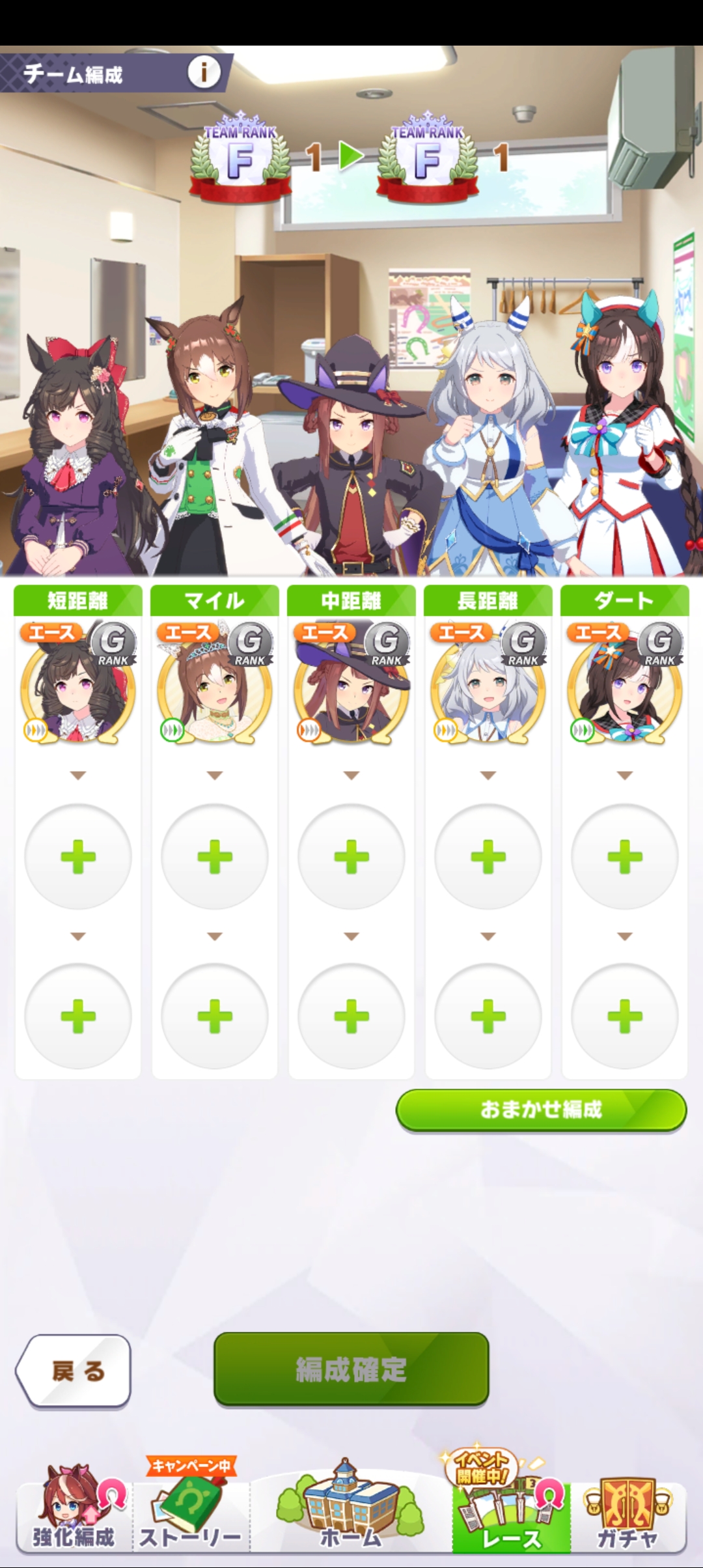Add a second member to マイル
Image resolution: width=703 pixels, height=1568 pixels.
pyautogui.click(x=214, y=856)
